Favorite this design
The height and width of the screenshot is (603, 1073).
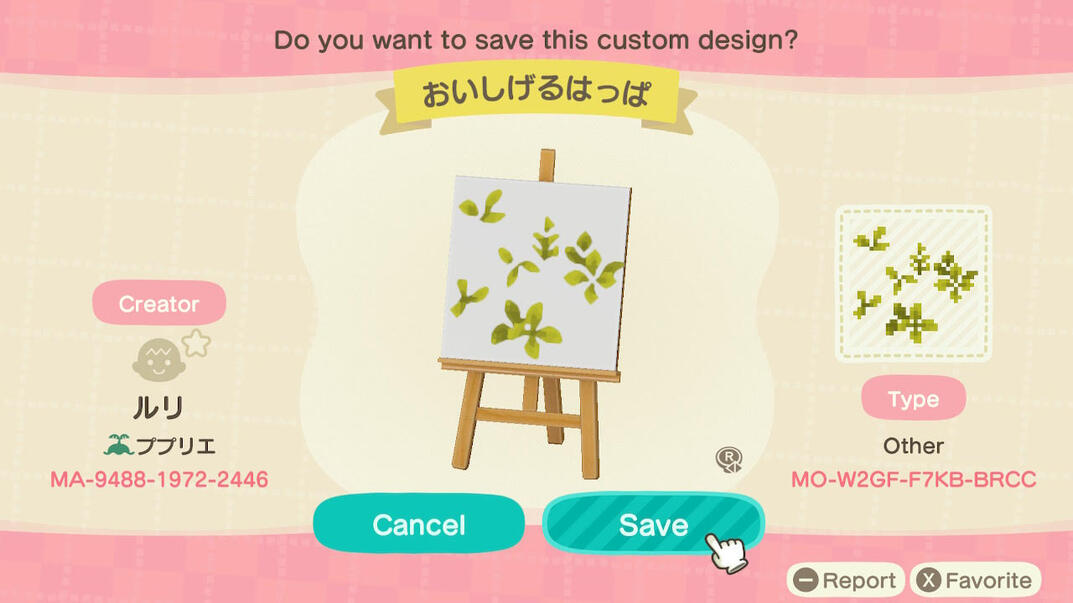point(975,580)
